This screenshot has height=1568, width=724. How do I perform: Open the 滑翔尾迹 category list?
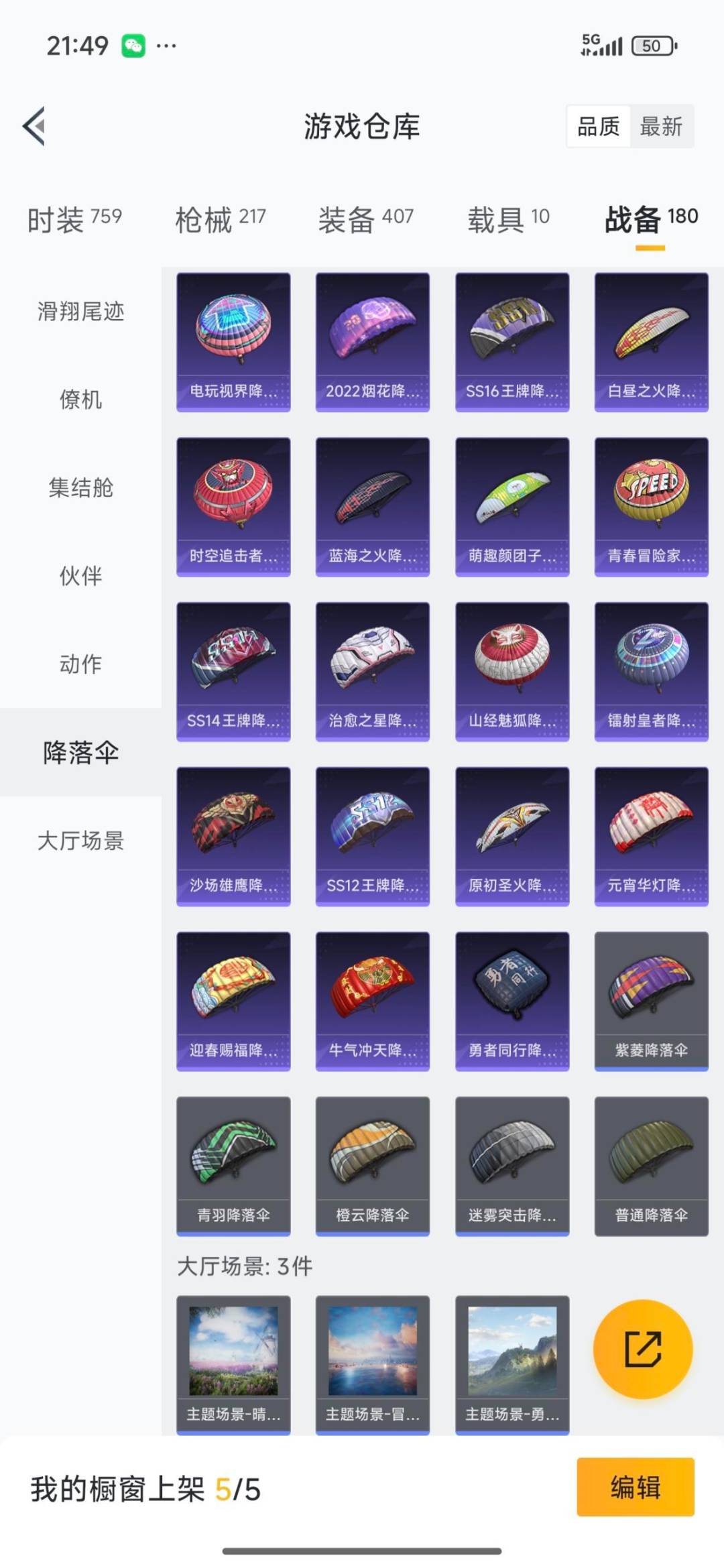coord(80,312)
